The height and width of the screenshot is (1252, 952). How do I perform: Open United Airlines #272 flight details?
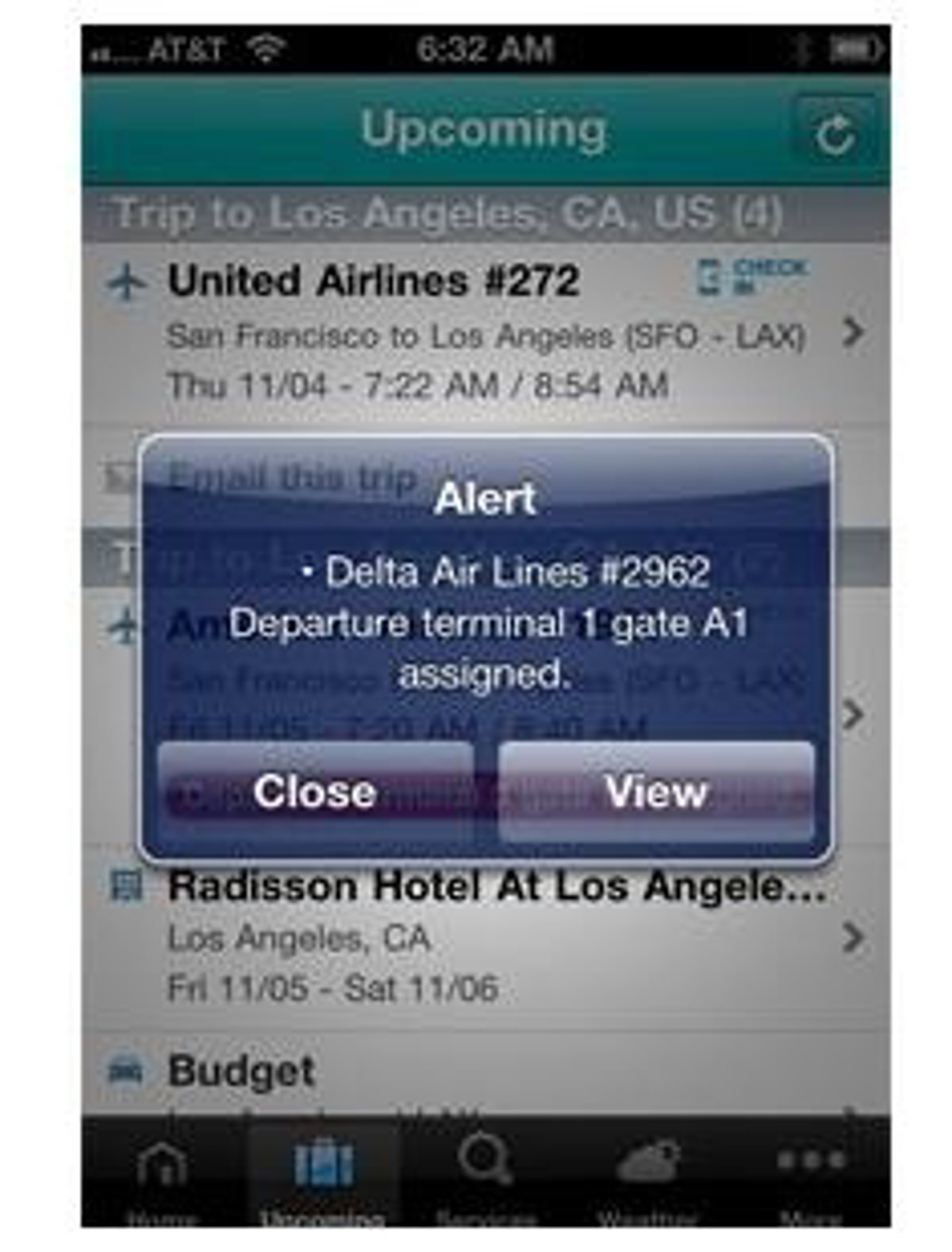click(476, 333)
